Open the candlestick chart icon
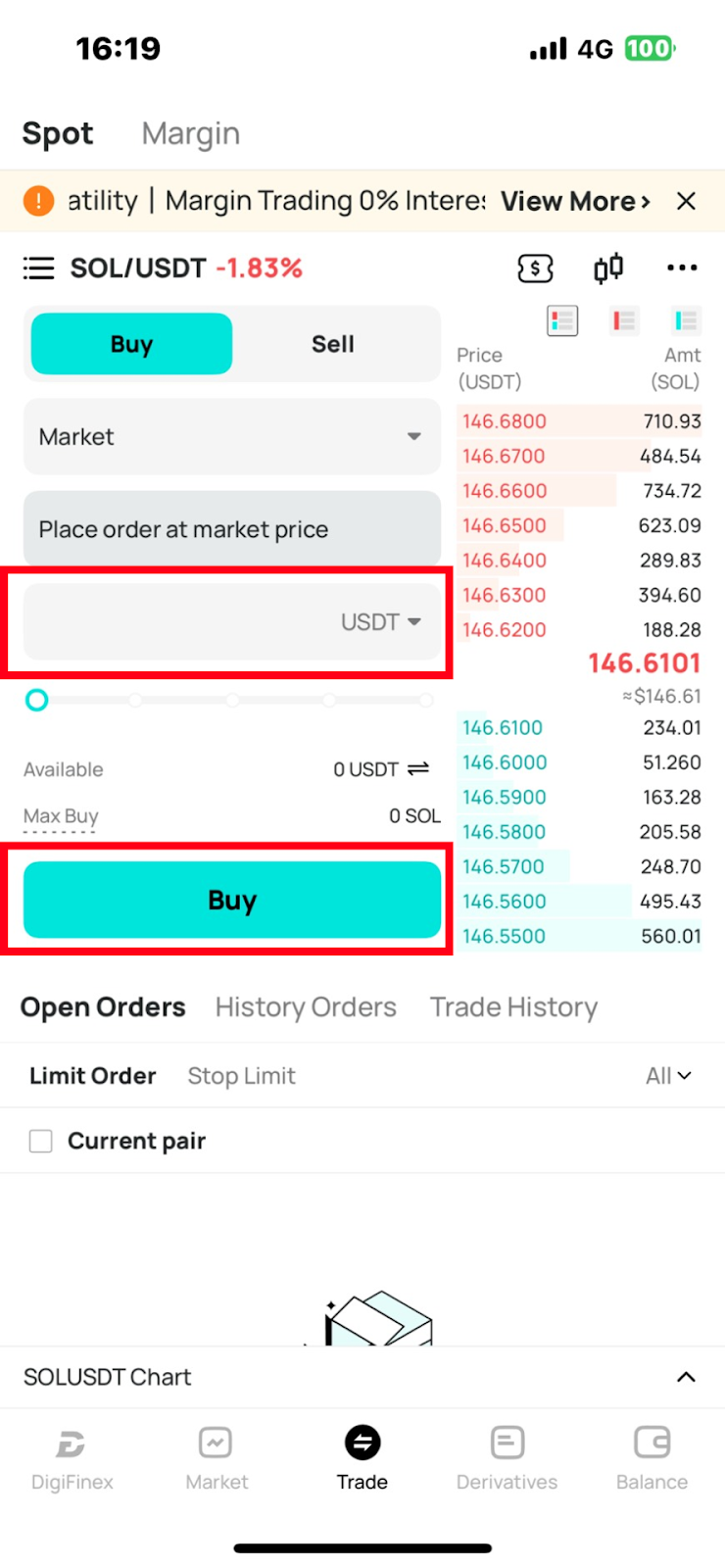 tap(608, 268)
